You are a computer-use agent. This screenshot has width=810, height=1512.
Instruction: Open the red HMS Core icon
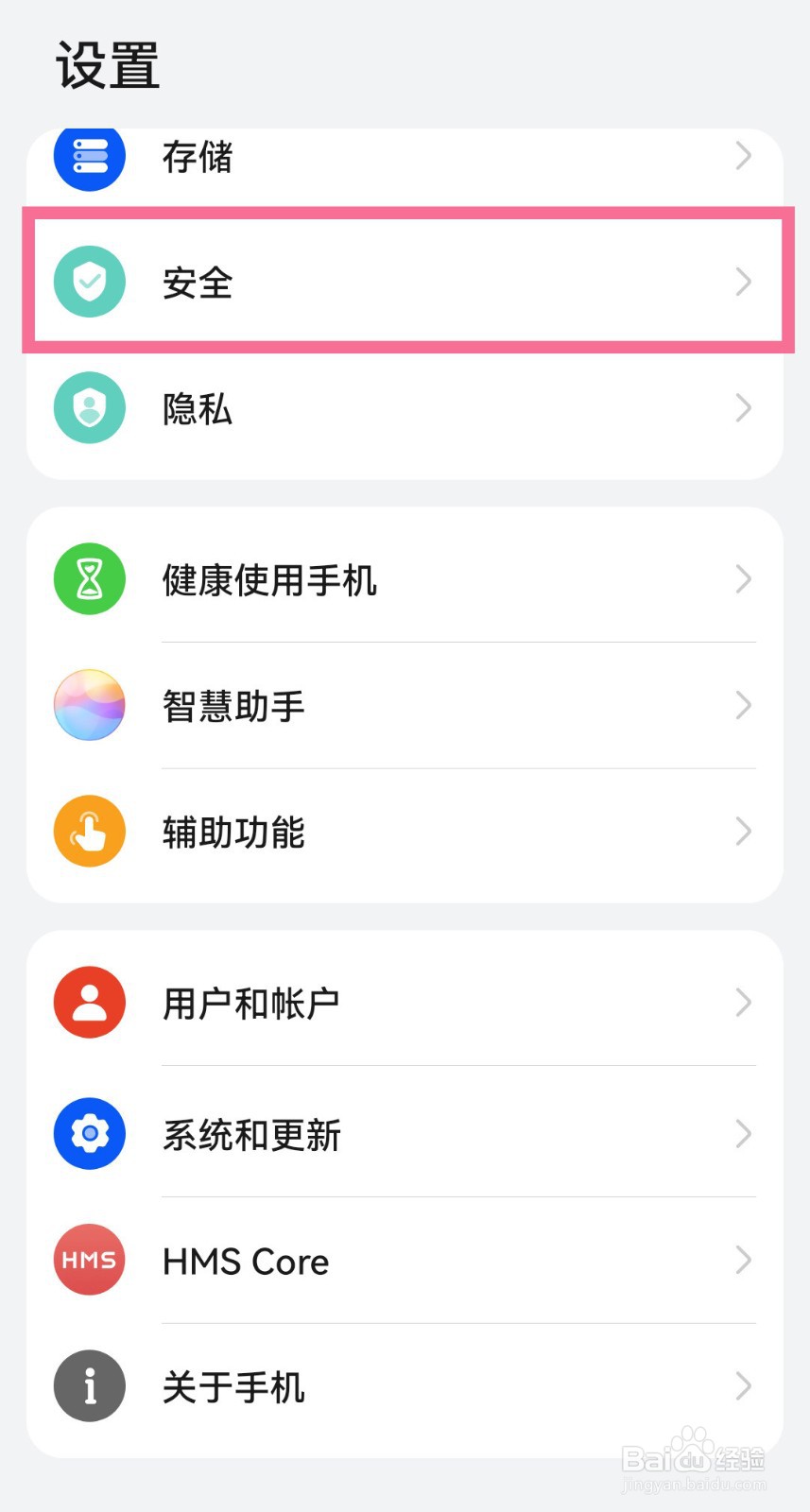click(x=89, y=1260)
